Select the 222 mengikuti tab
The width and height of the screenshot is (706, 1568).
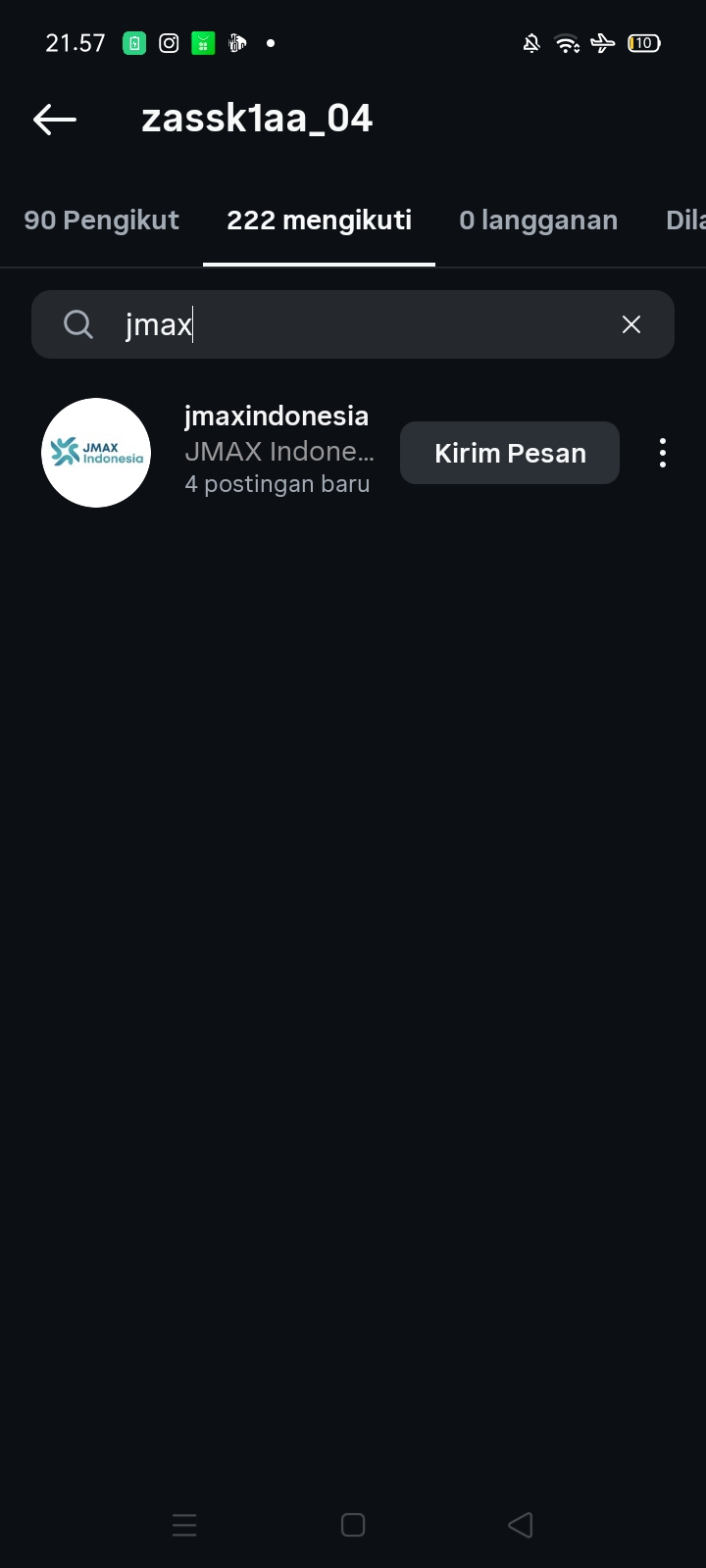click(x=319, y=220)
